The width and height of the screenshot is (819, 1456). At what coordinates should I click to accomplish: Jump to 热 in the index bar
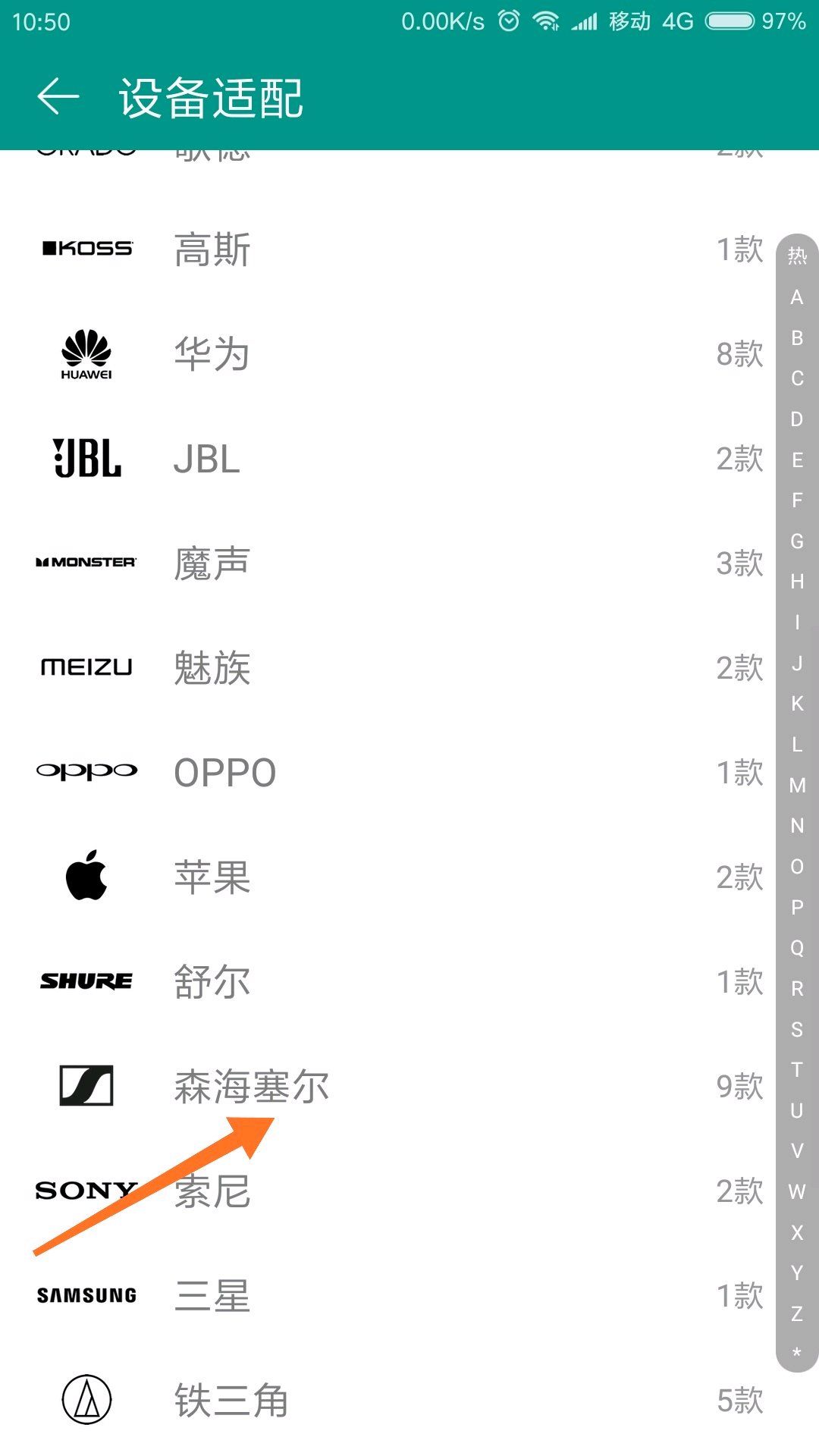point(797,256)
